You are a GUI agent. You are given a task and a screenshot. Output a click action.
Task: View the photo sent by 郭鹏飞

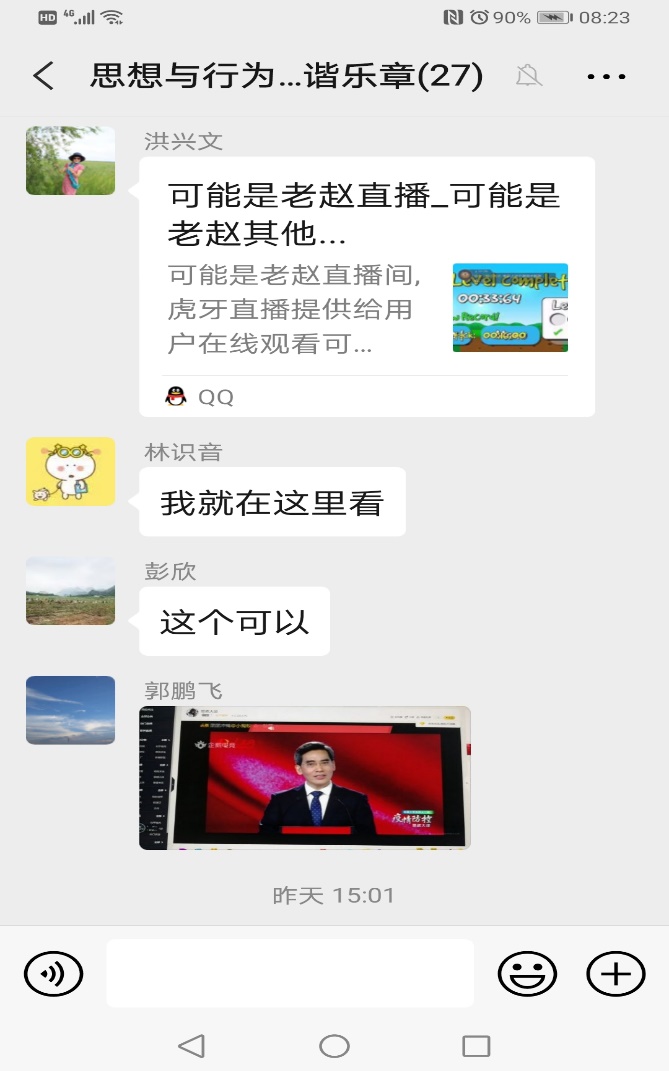pos(304,778)
